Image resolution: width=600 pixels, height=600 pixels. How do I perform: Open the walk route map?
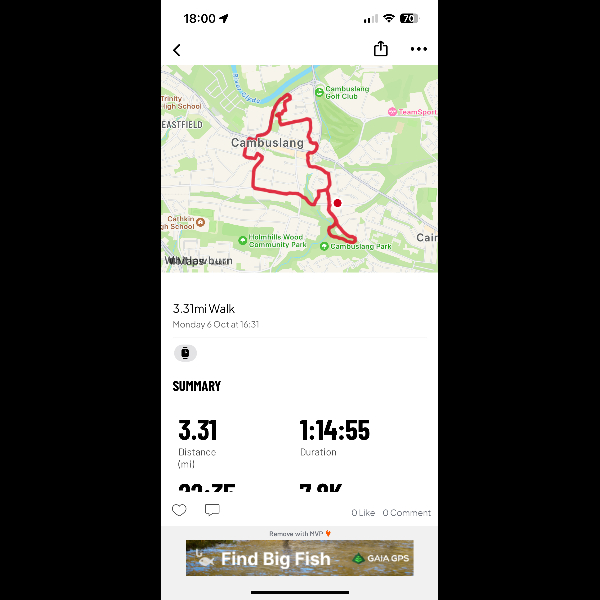(299, 167)
